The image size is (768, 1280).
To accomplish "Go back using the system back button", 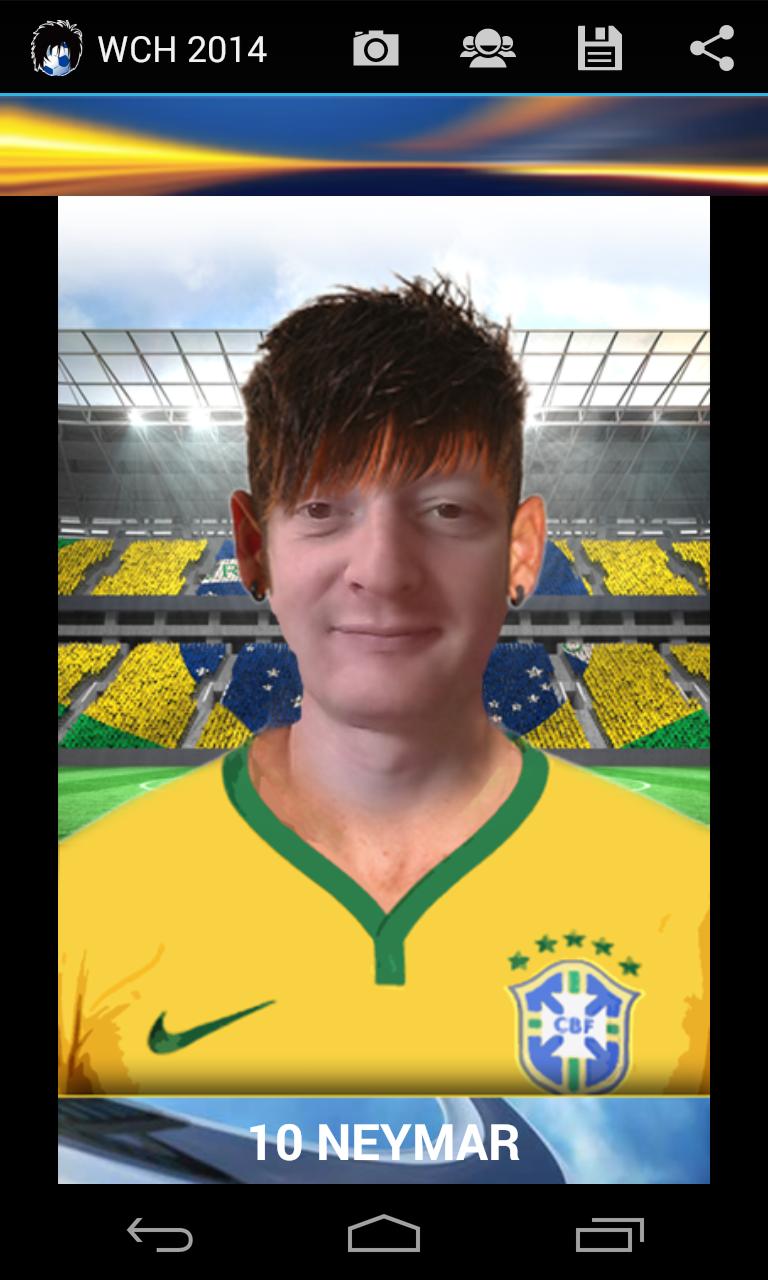I will pos(160,1235).
